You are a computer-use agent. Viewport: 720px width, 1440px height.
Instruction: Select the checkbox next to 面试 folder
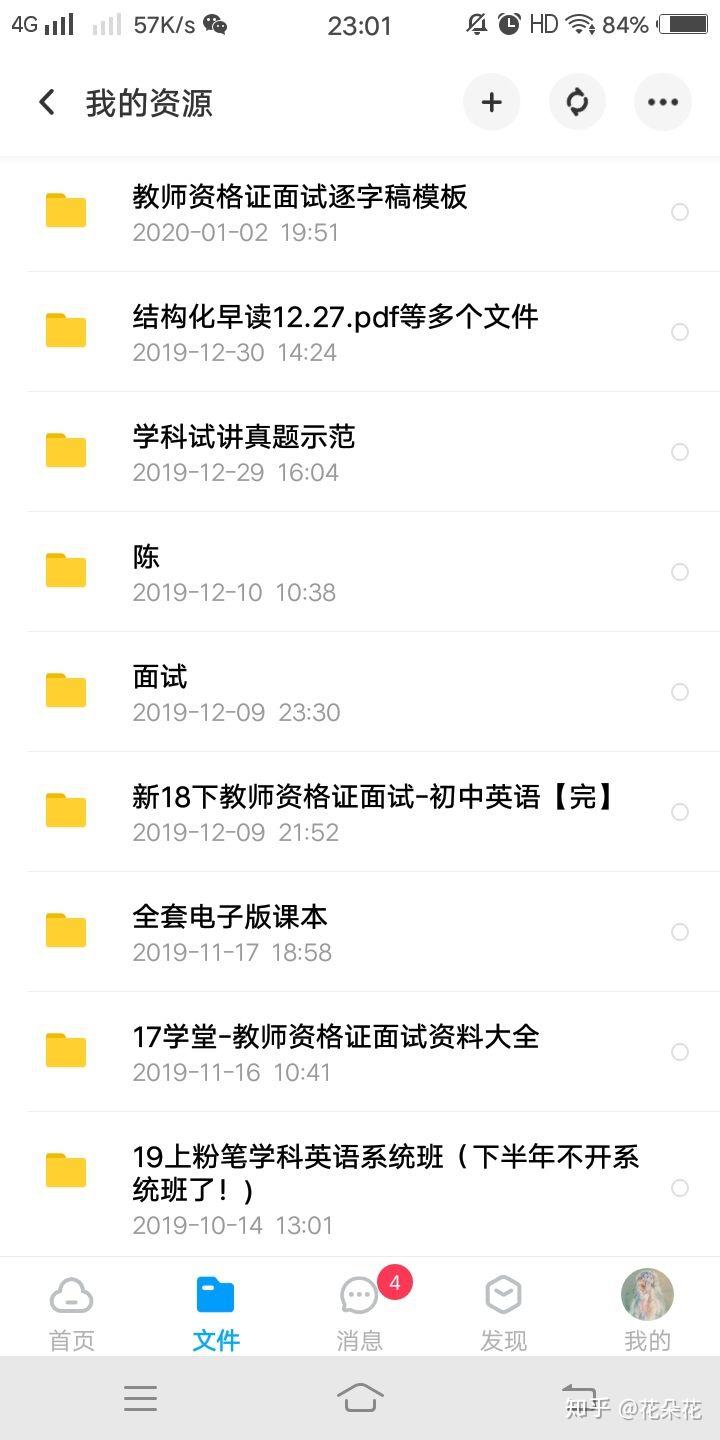pyautogui.click(x=680, y=691)
